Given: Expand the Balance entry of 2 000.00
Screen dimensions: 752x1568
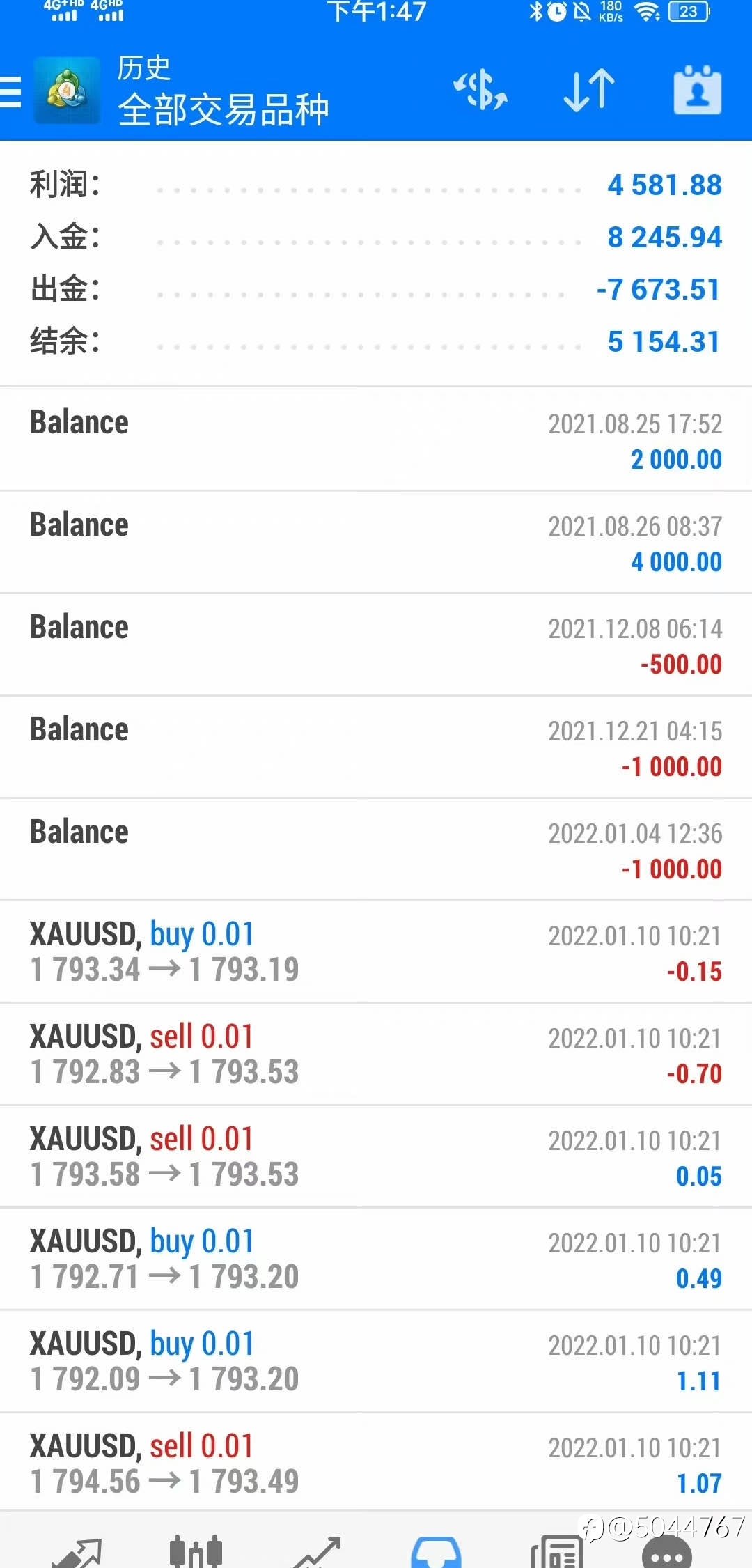Looking at the screenshot, I should [x=376, y=440].
